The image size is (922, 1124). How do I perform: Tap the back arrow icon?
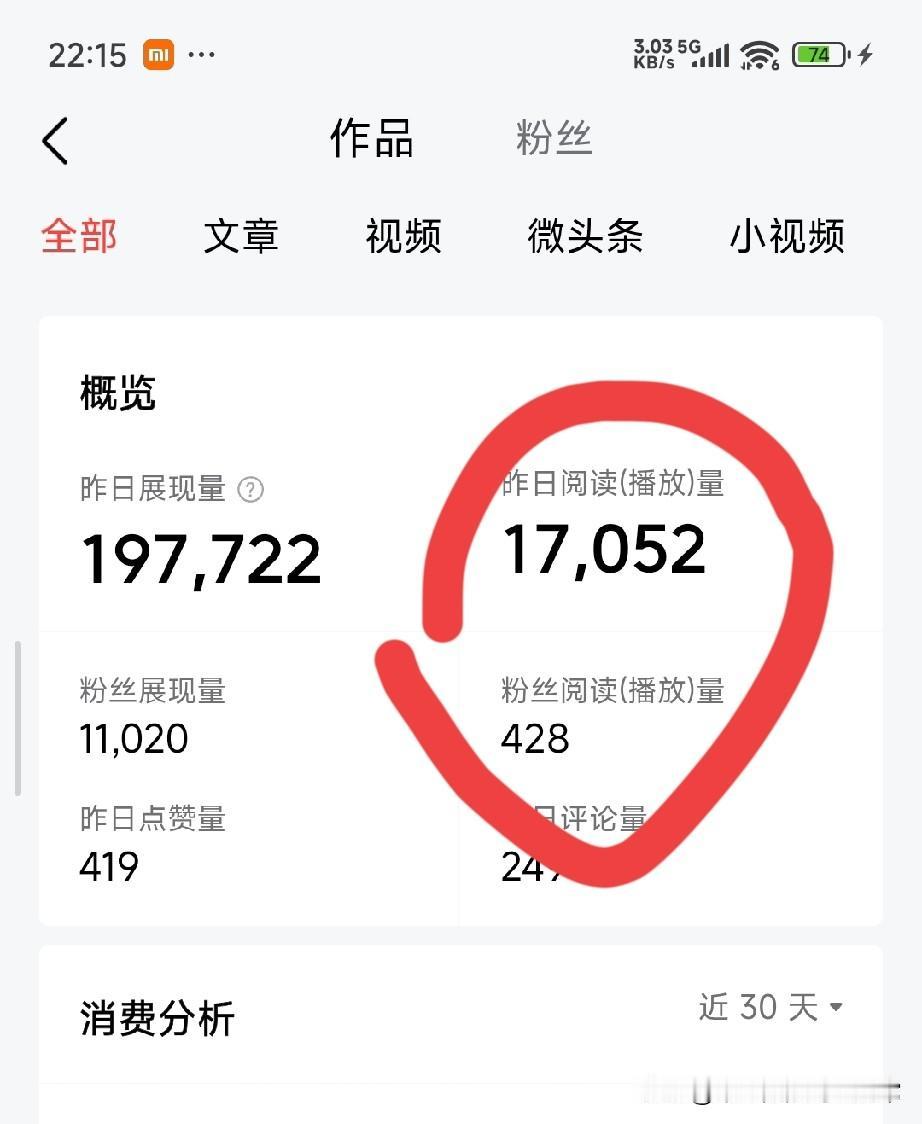(53, 140)
